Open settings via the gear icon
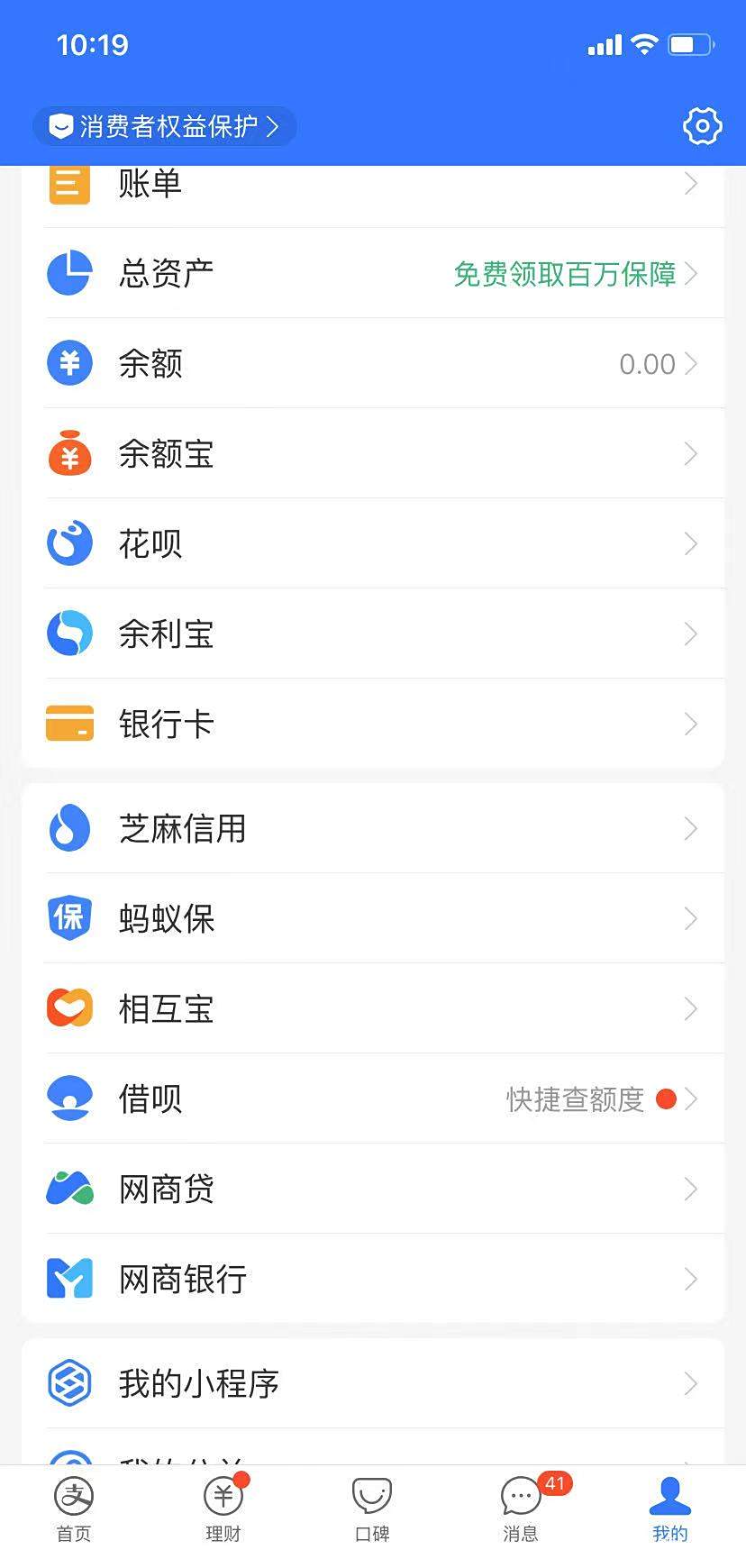The height and width of the screenshot is (1568, 746). click(702, 126)
